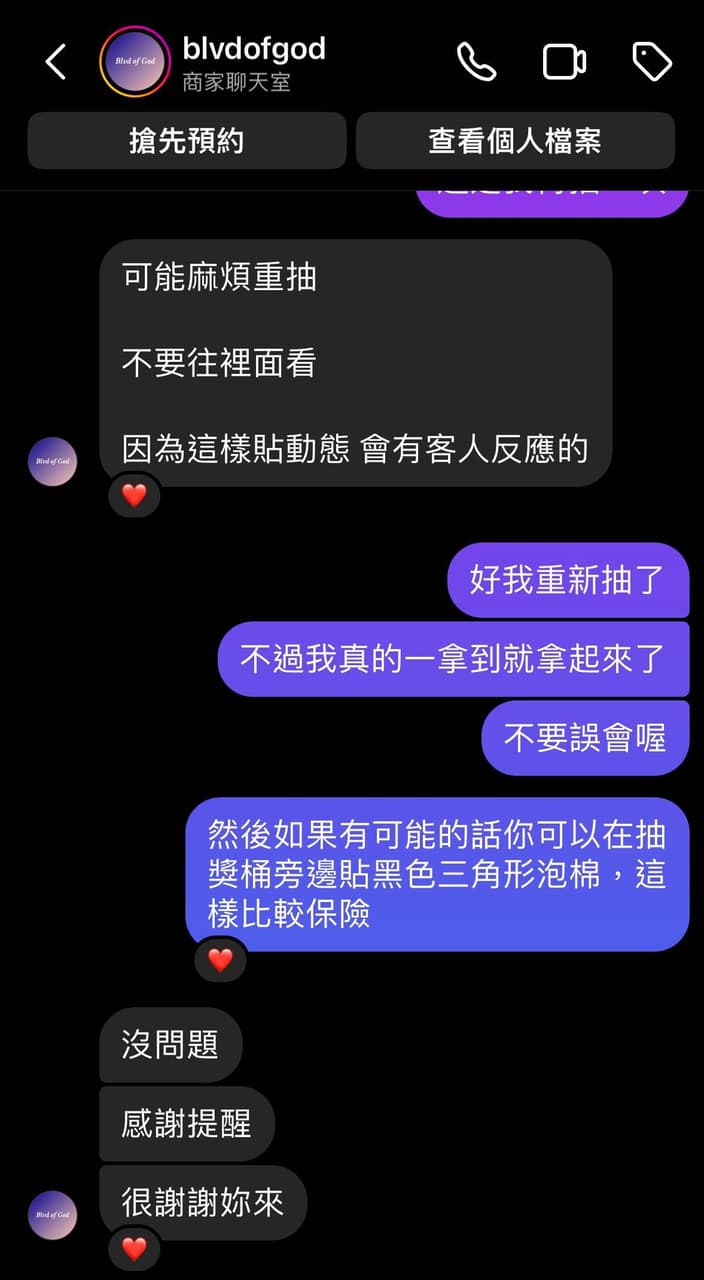Viewport: 704px width, 1280px height.
Task: Start a voice call with blvdofgod
Action: pos(476,62)
